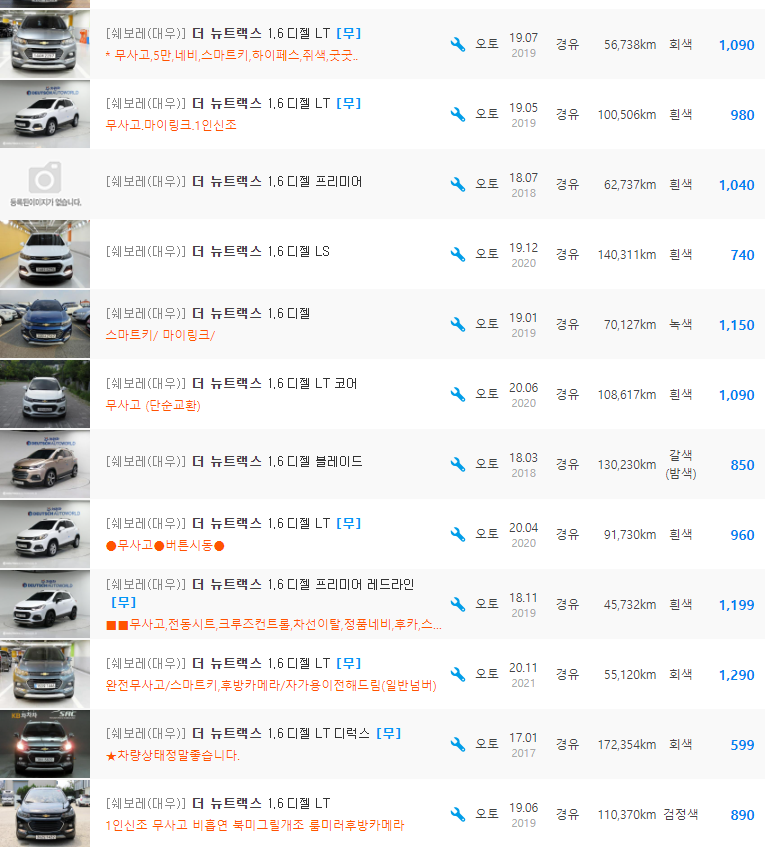The image size is (765, 847).
Task: Click the headlights-on Trax thumbnail on the 디럭스 row
Action: tap(44, 744)
